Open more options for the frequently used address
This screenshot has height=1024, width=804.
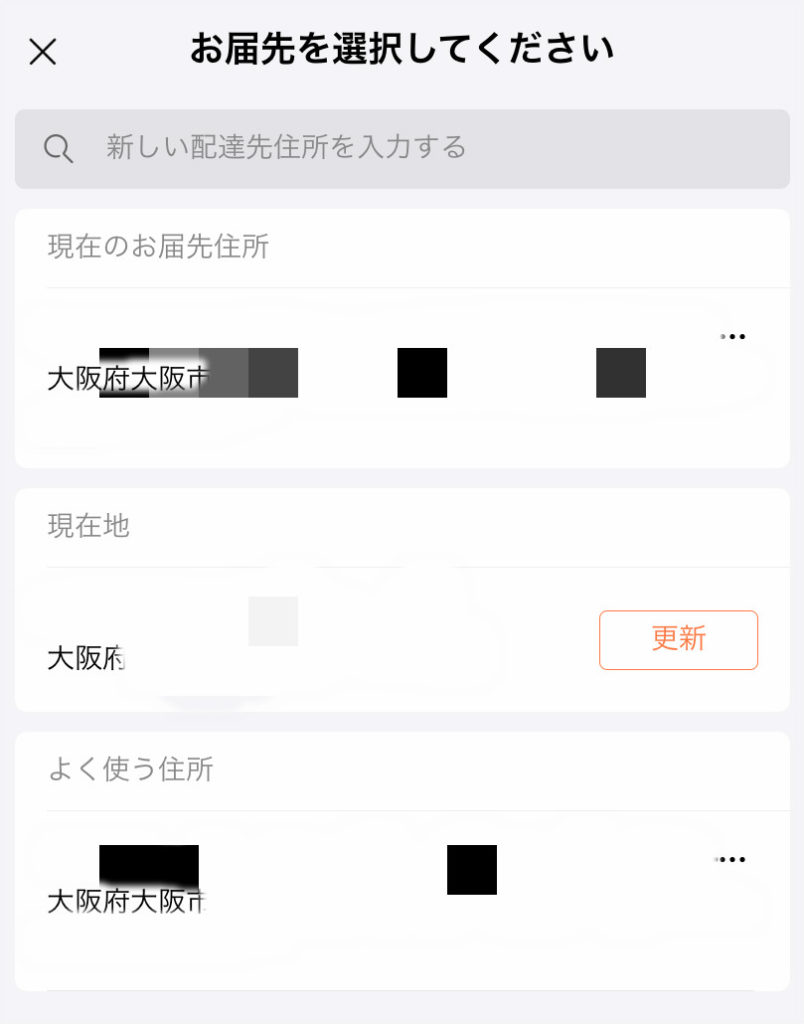point(733,860)
